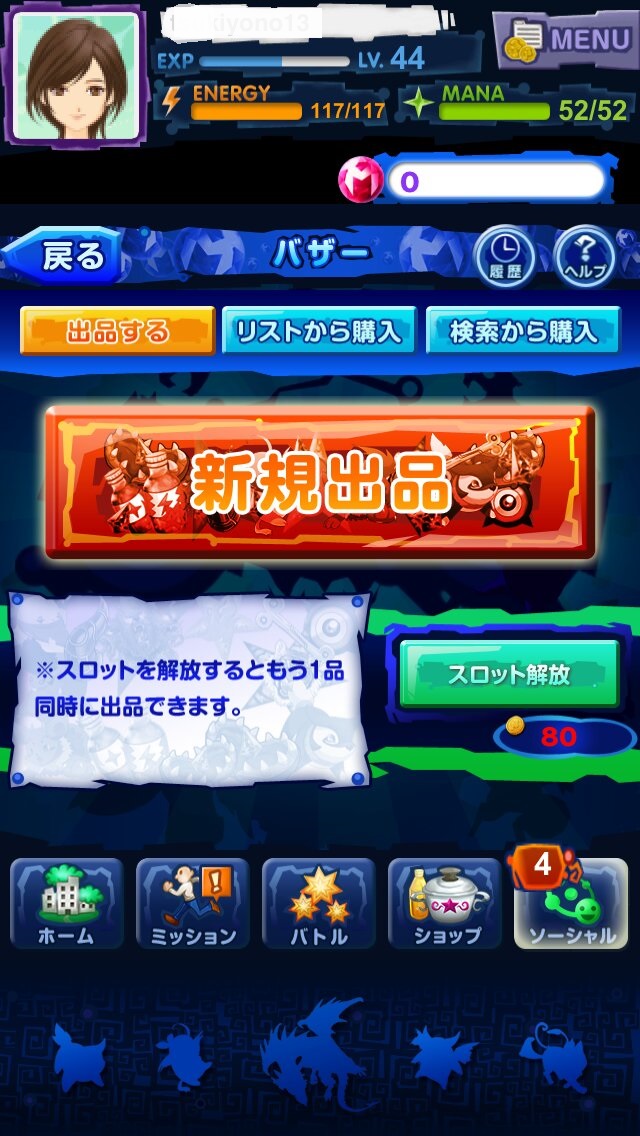Screen dimensions: 640x1136
Task: Open the バトル section
Action: (318, 903)
